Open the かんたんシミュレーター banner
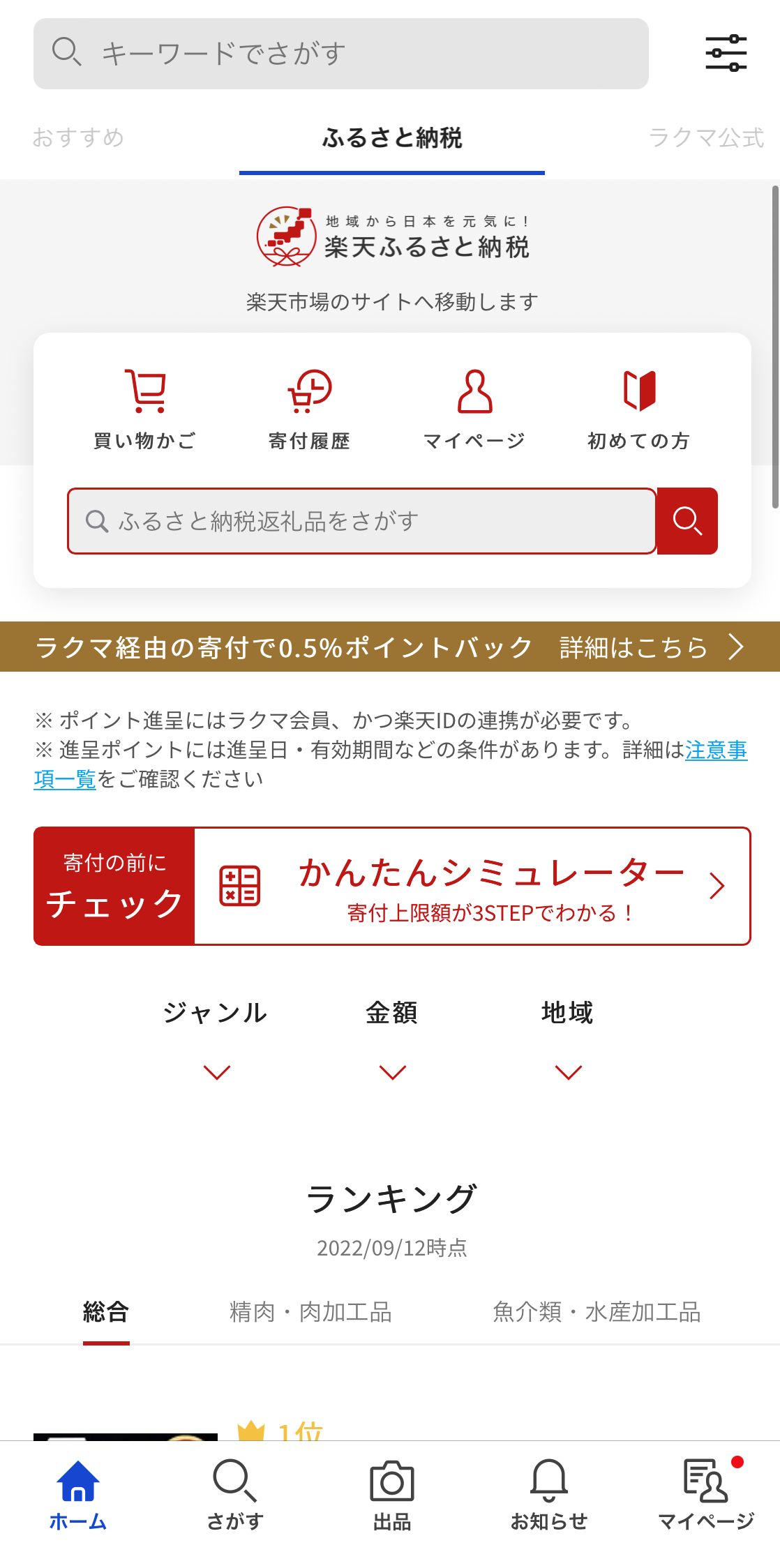 click(x=392, y=886)
